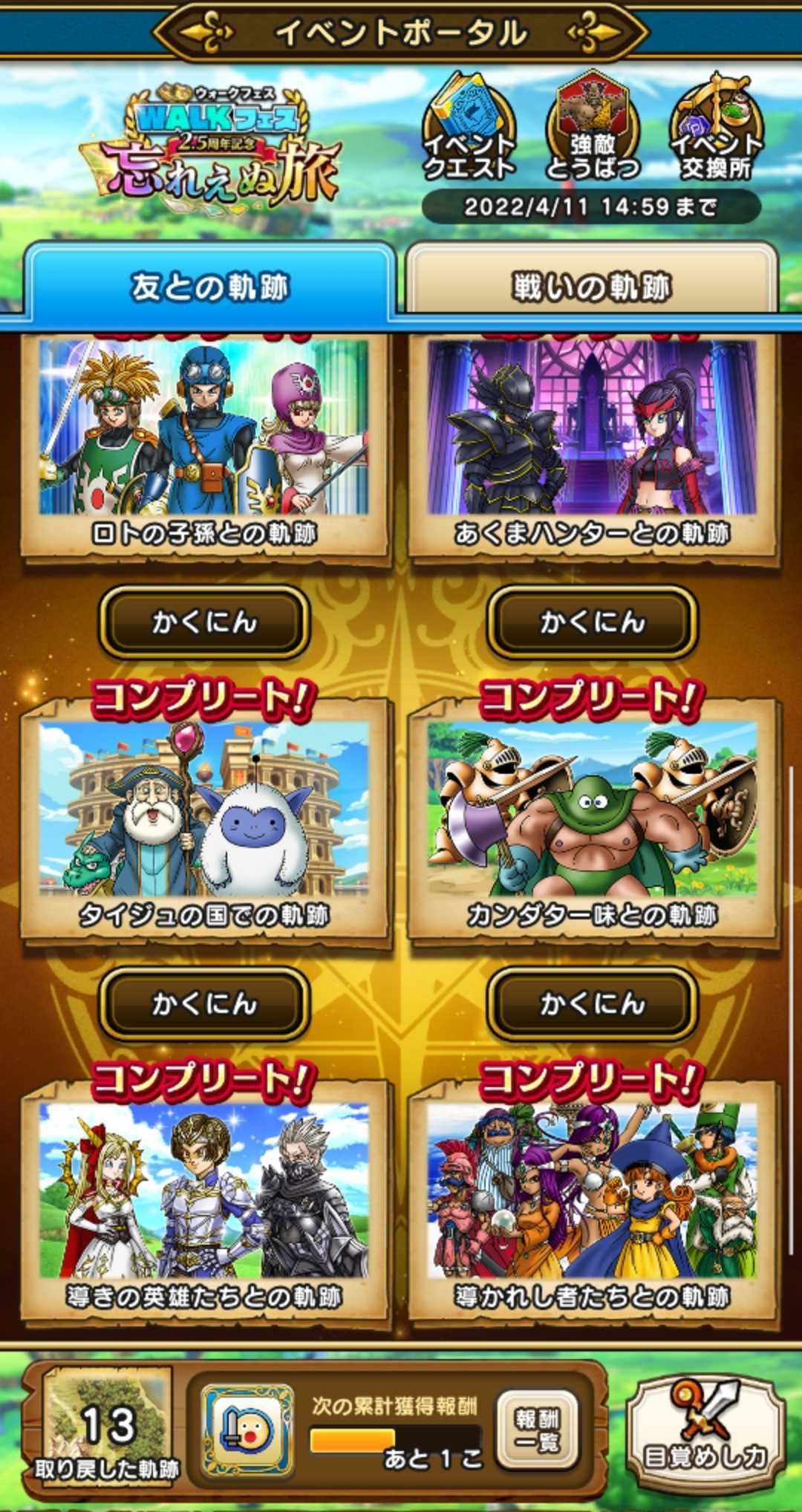Open 取り戻した軌跡 counter tile
This screenshot has height=1512, width=802.
108,1430
